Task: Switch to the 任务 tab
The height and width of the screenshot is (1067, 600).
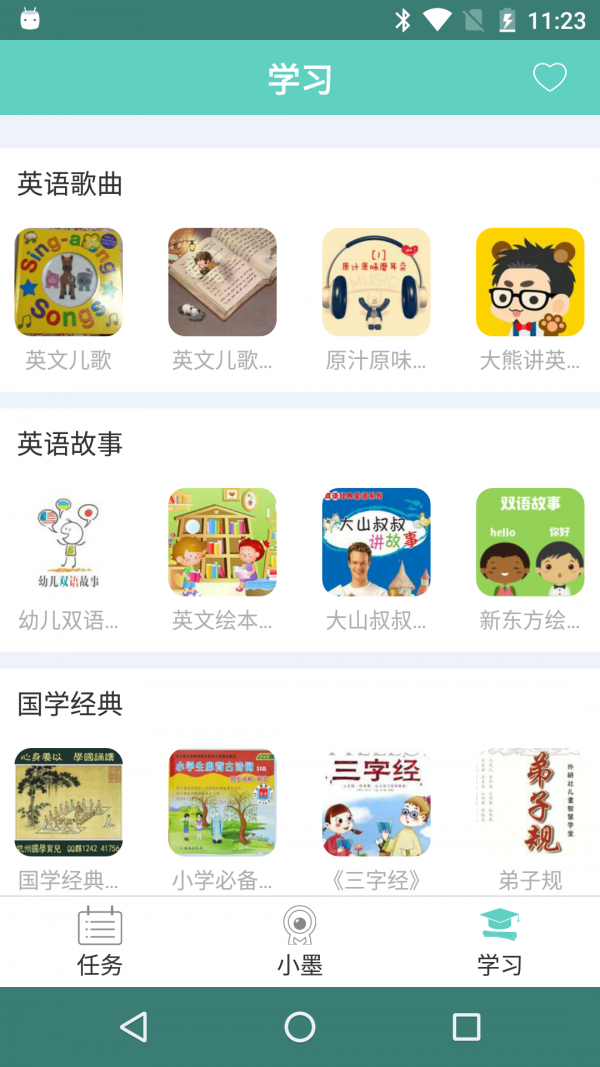Action: (x=100, y=940)
